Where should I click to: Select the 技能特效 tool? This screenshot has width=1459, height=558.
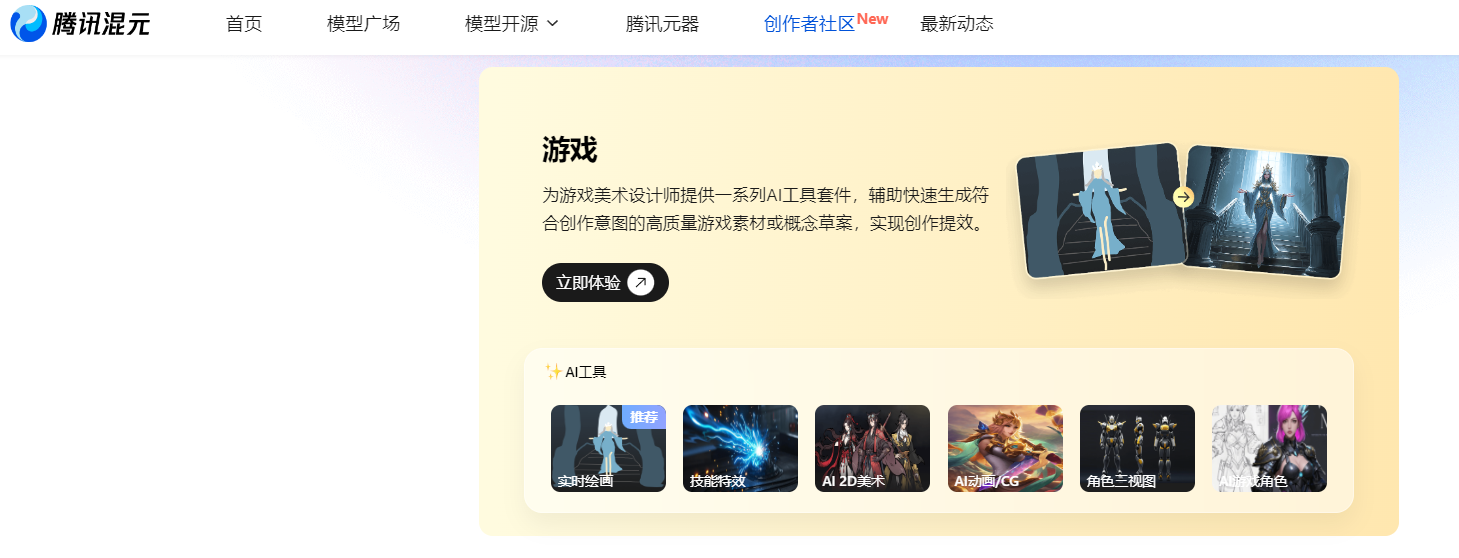coord(740,448)
